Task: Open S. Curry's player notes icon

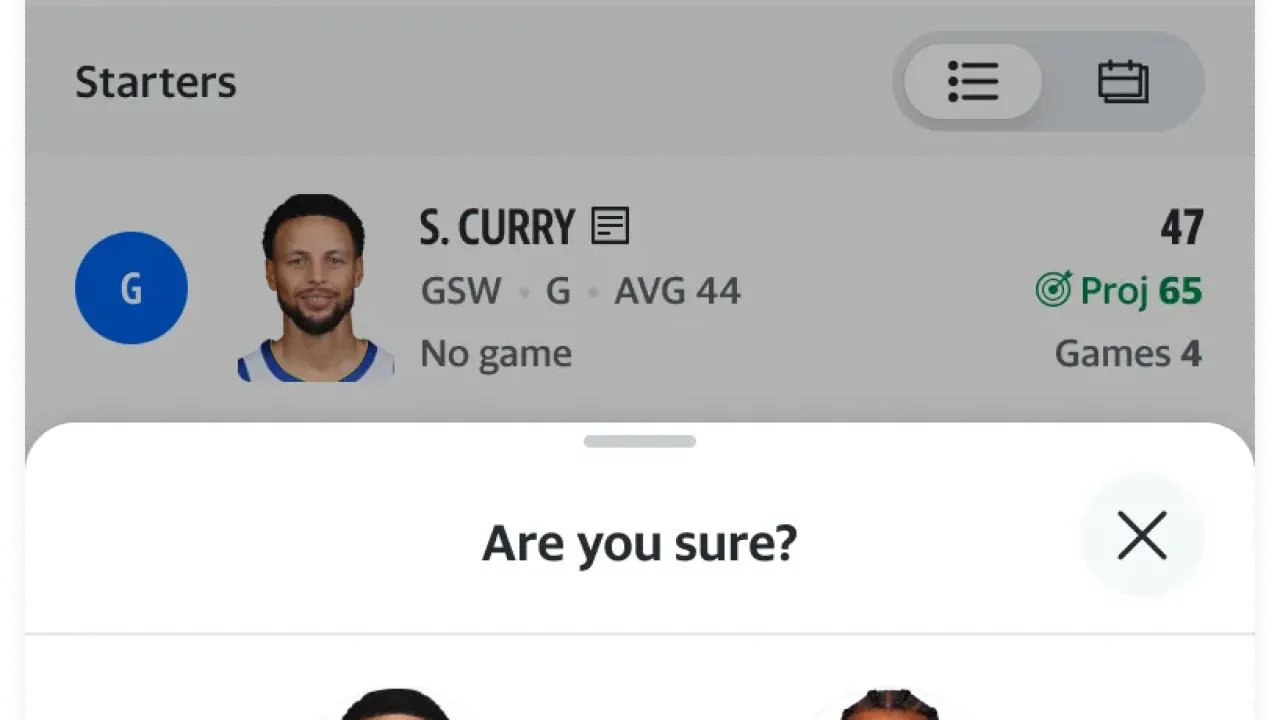Action: [x=610, y=226]
